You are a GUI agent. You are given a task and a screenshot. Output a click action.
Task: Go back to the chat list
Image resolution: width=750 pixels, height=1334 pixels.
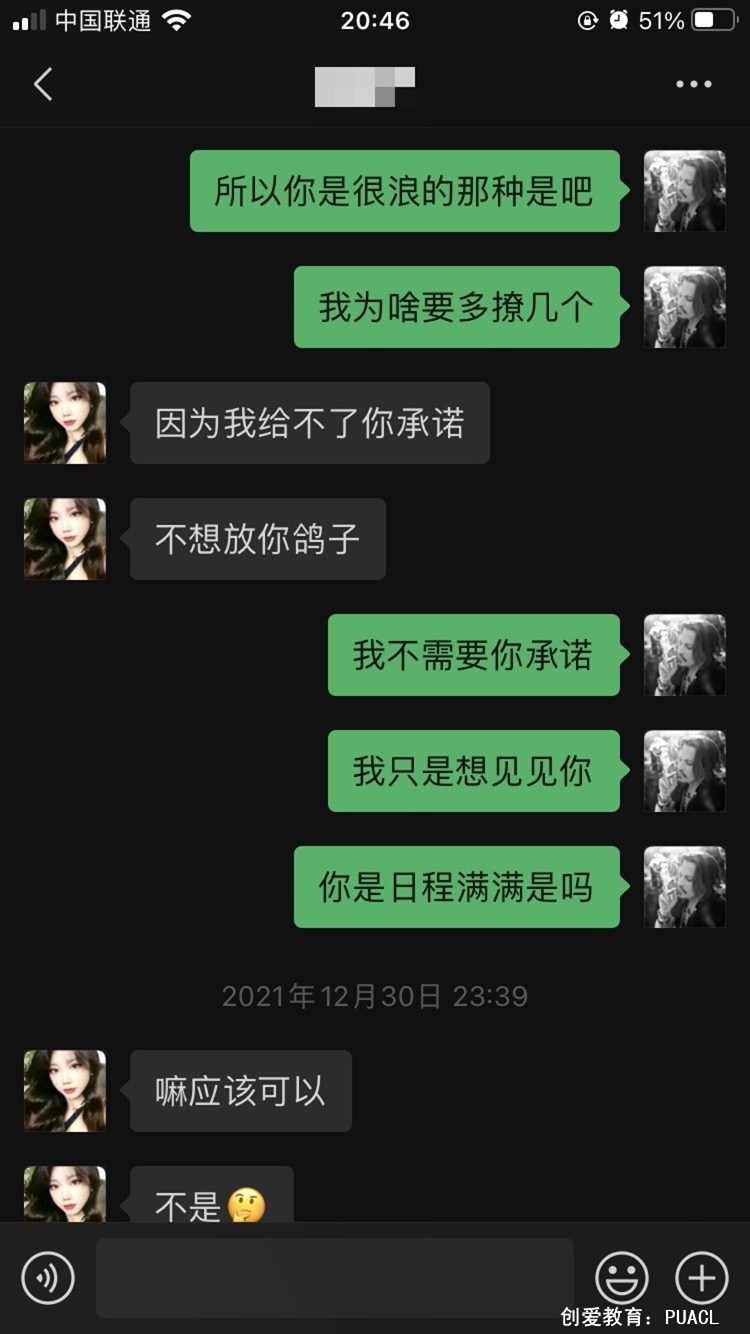point(43,85)
